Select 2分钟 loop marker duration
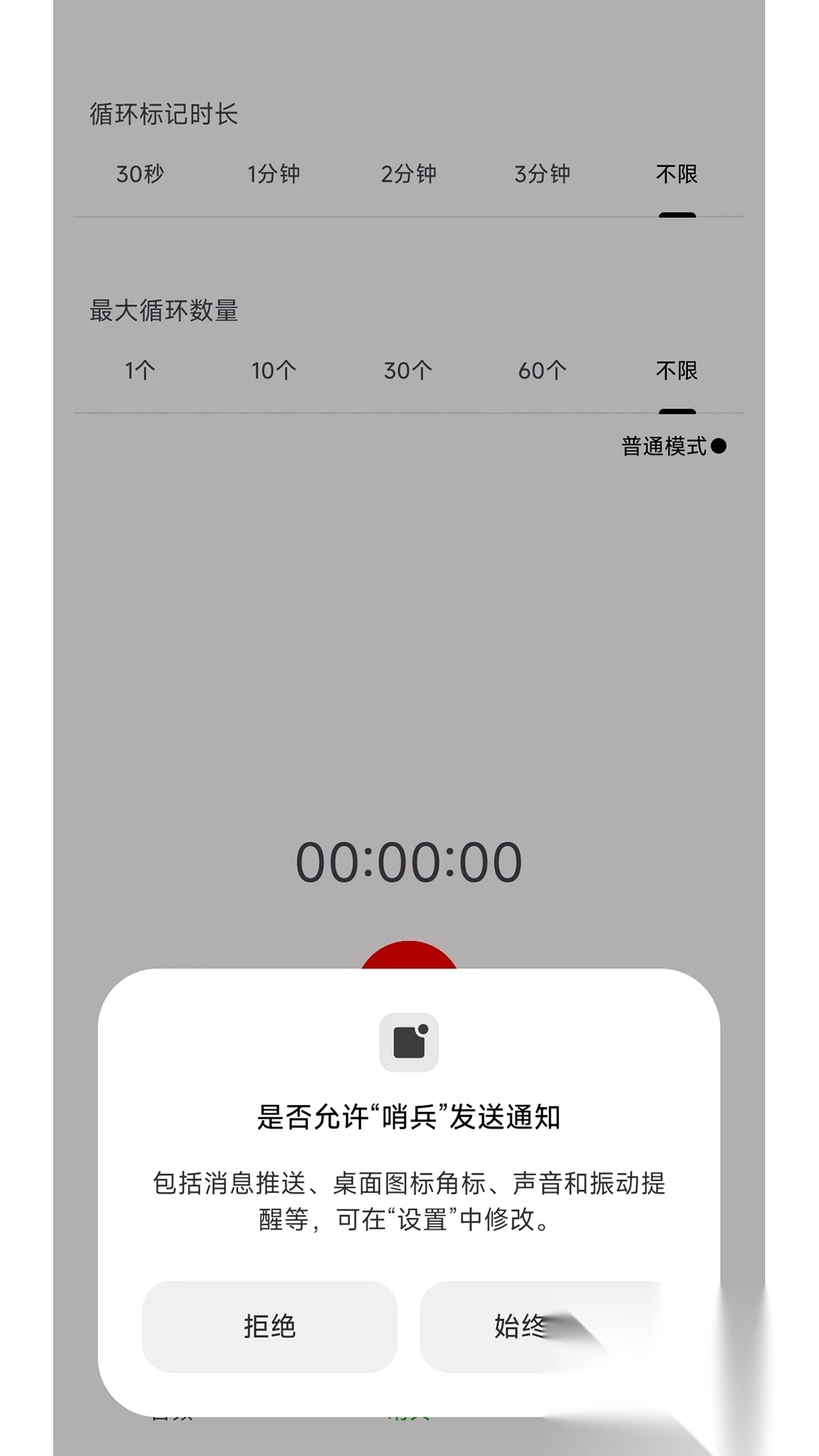819x1456 pixels. [407, 174]
